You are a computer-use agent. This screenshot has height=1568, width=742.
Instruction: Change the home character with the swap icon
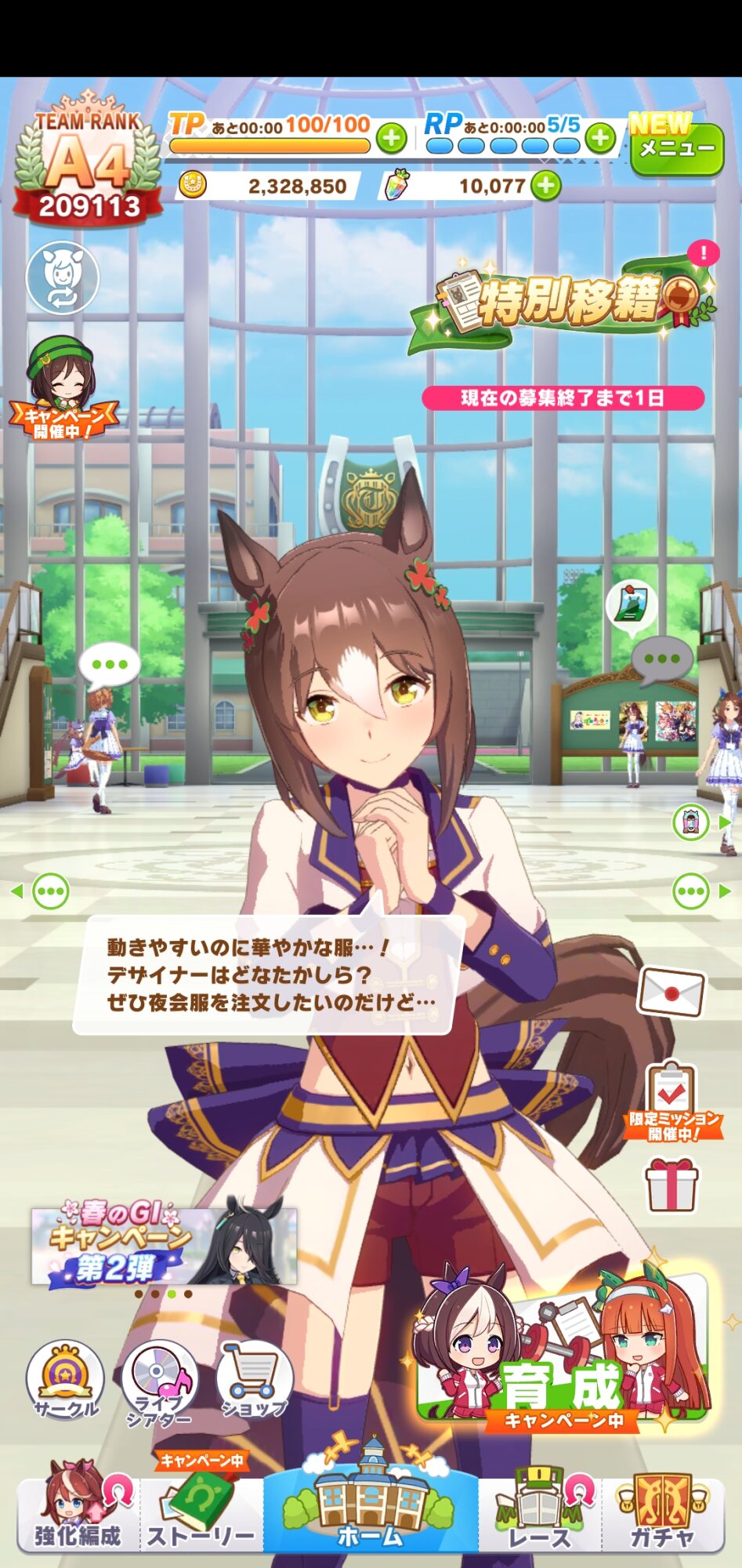(63, 278)
